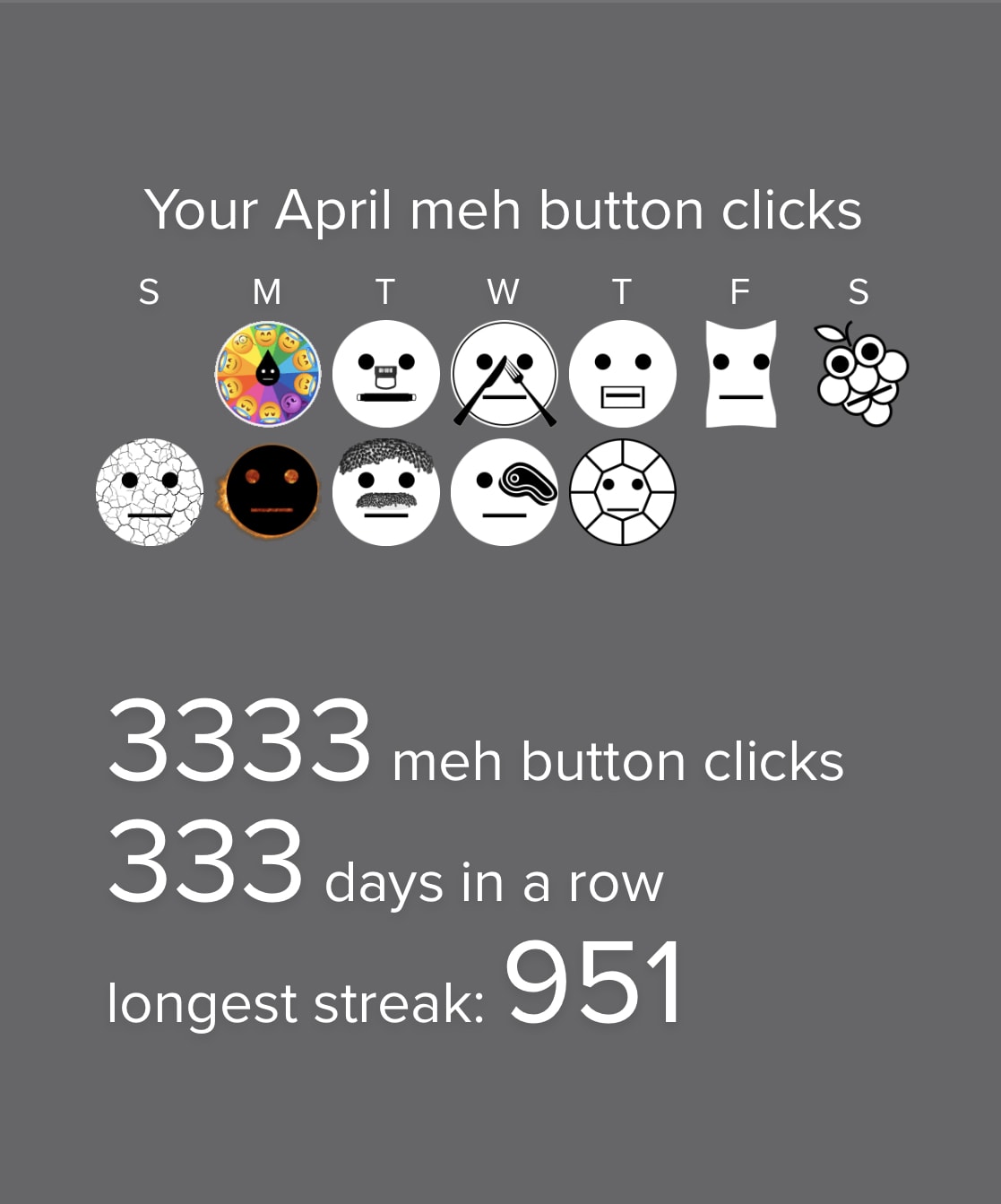Select the curly-haired mustache meh face
Viewport: 1001px width, 1204px height.
(x=386, y=492)
